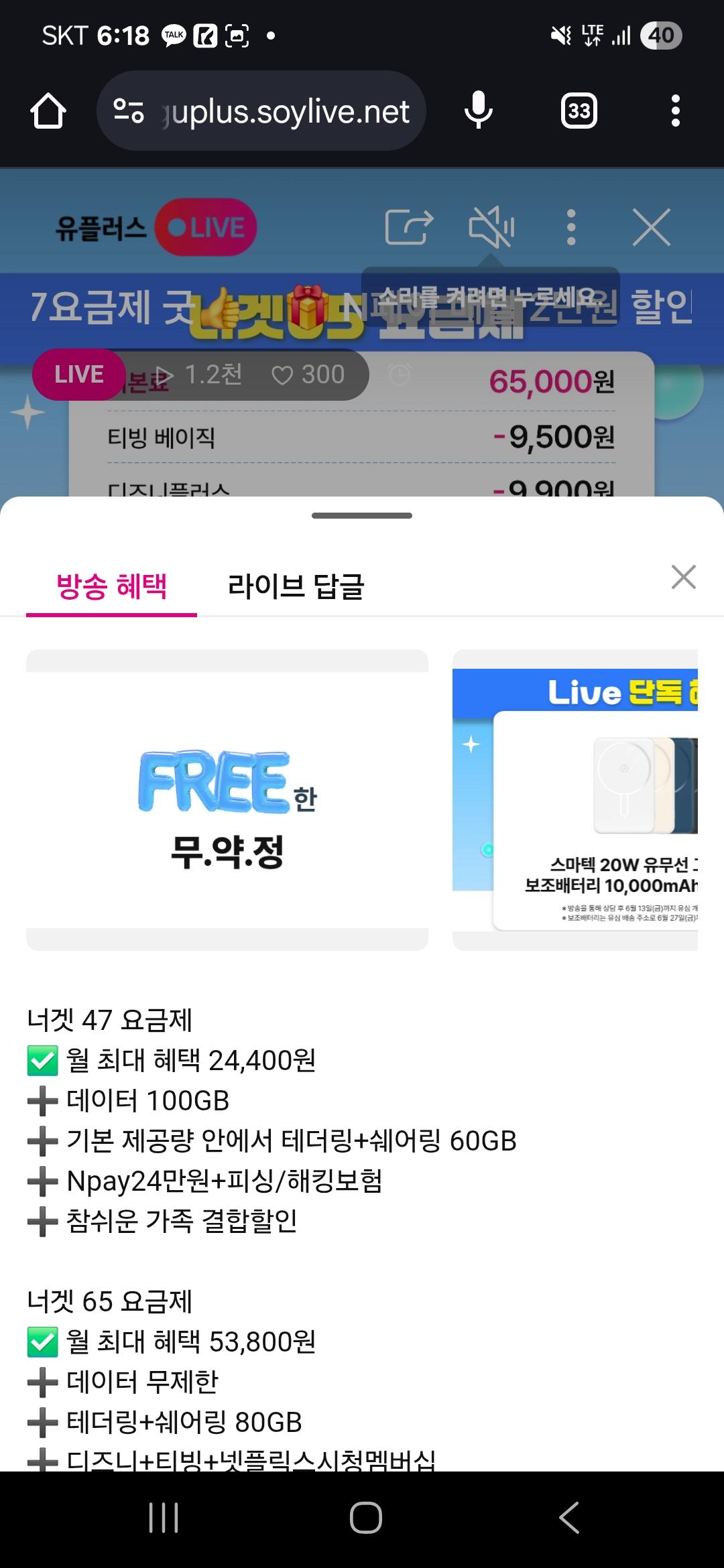Share the live broadcast
Screen dimensions: 724x1568
410,227
